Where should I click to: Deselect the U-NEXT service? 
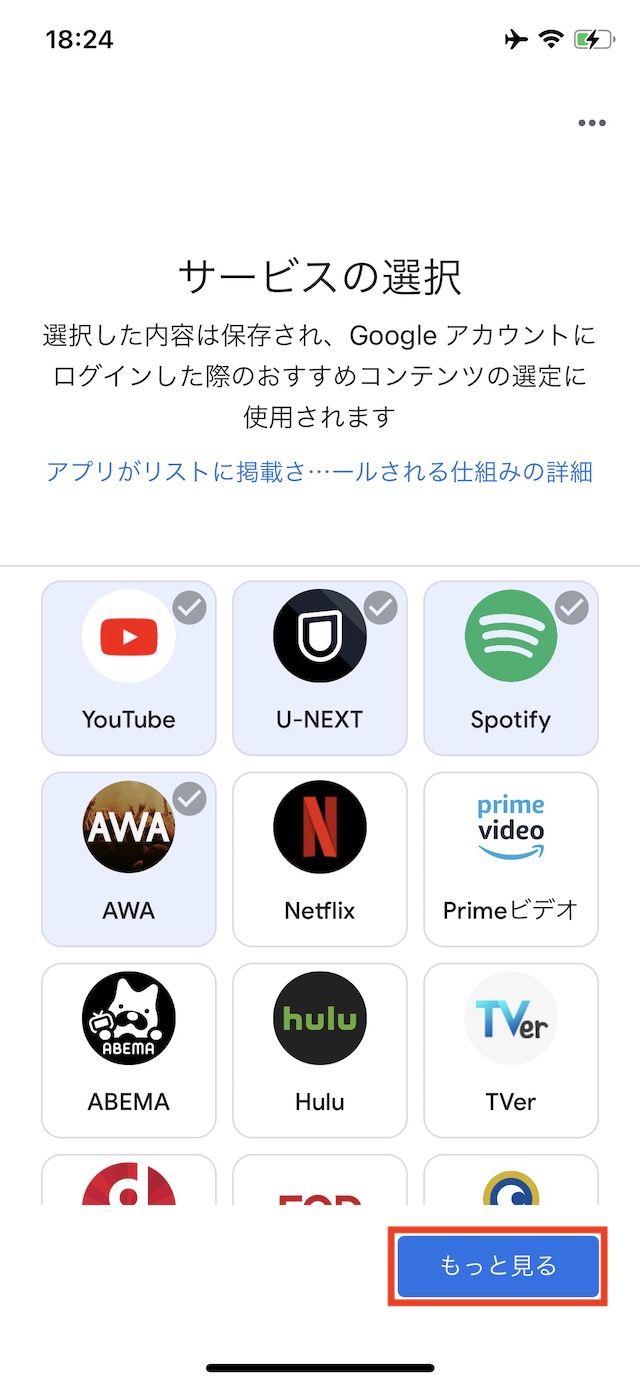pyautogui.click(x=320, y=667)
